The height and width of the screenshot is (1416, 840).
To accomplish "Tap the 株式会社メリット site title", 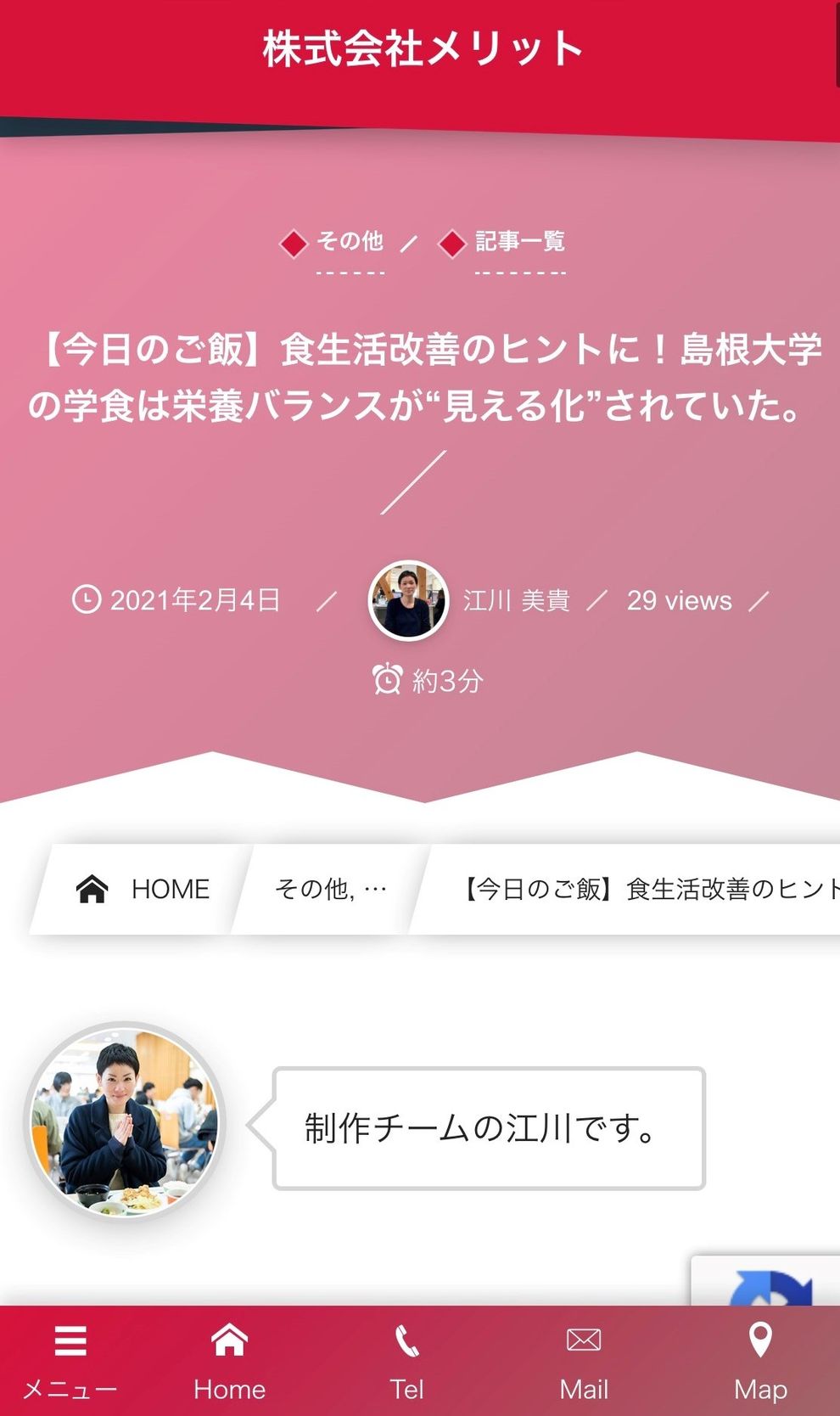I will tap(422, 48).
